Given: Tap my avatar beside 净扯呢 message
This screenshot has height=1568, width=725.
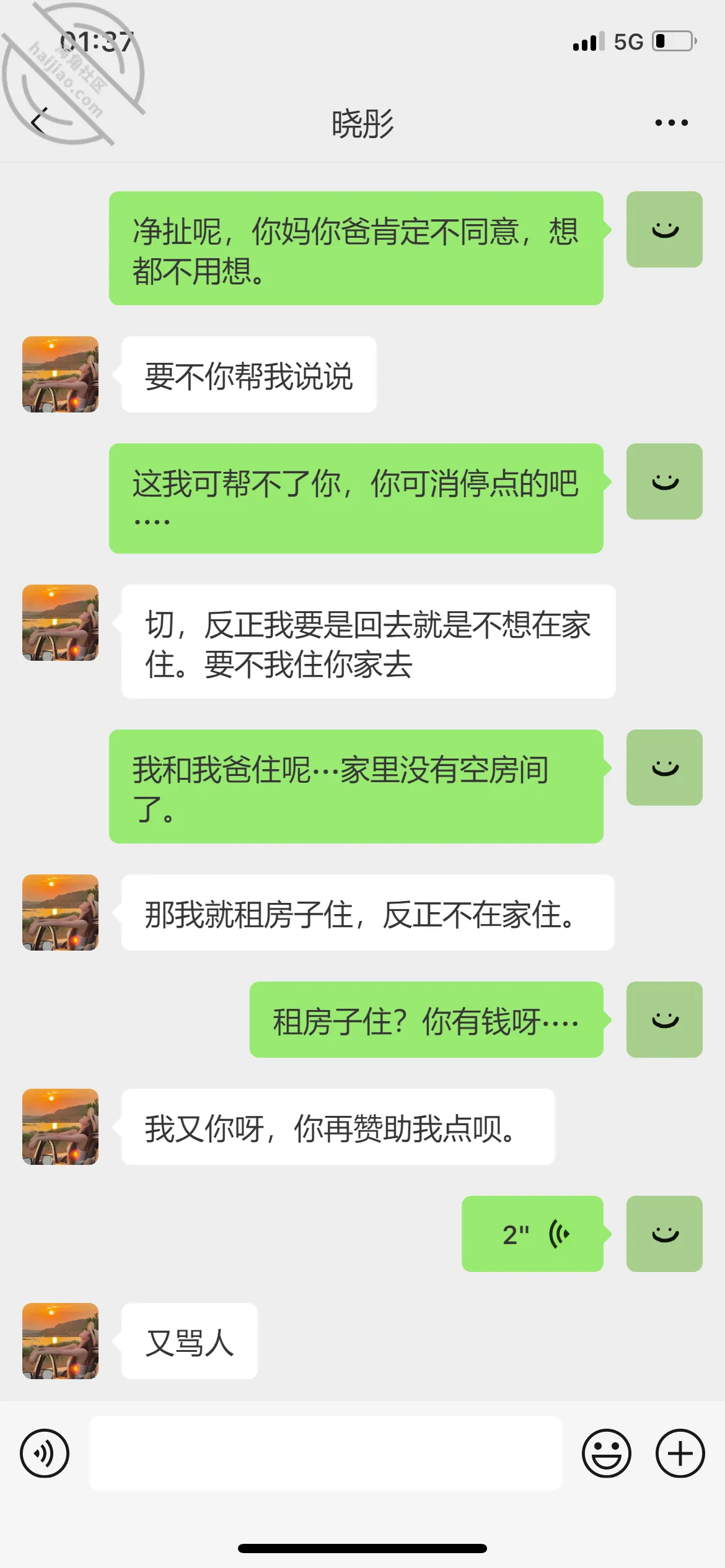Looking at the screenshot, I should click(664, 229).
